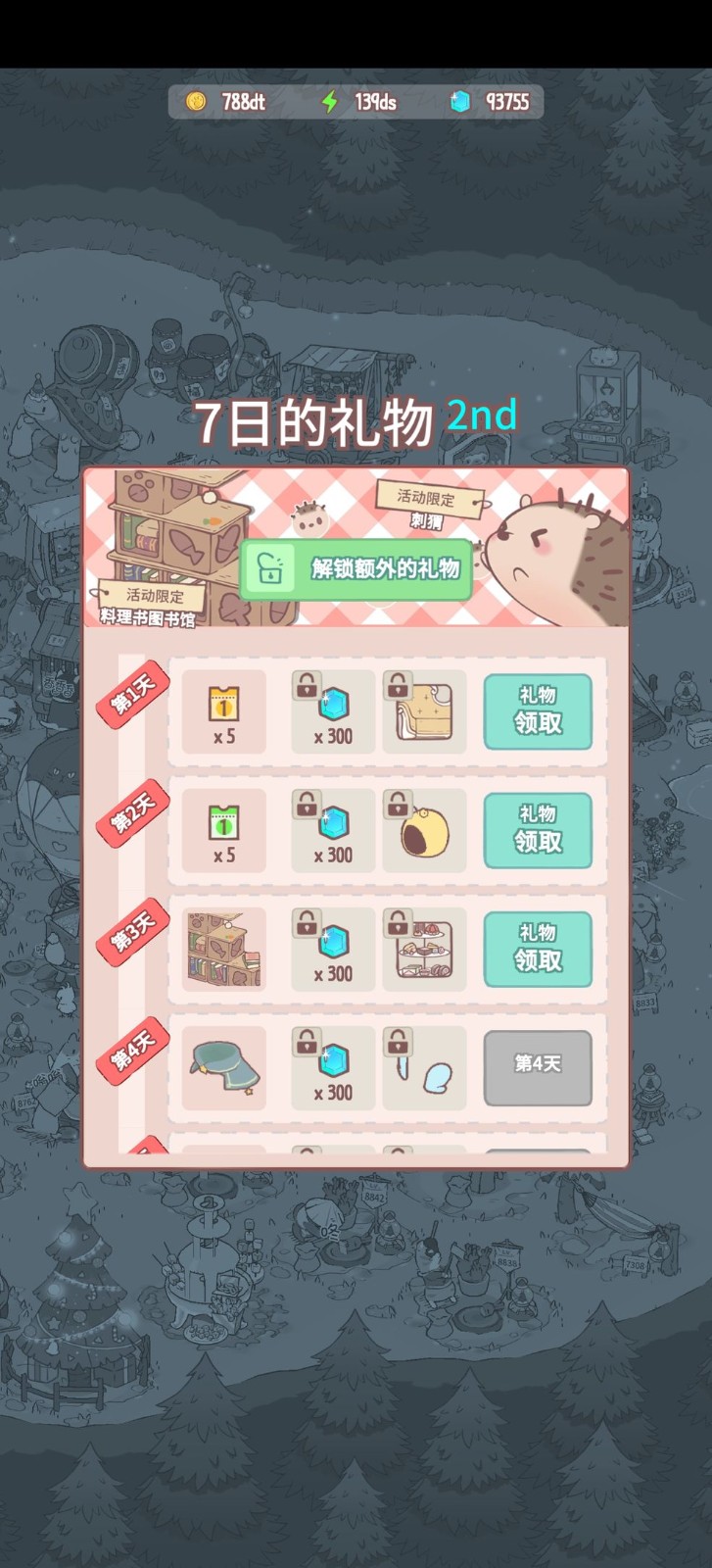Claim the 第1天 gift with 礼物领取
The height and width of the screenshot is (1568, 712).
pos(538,711)
